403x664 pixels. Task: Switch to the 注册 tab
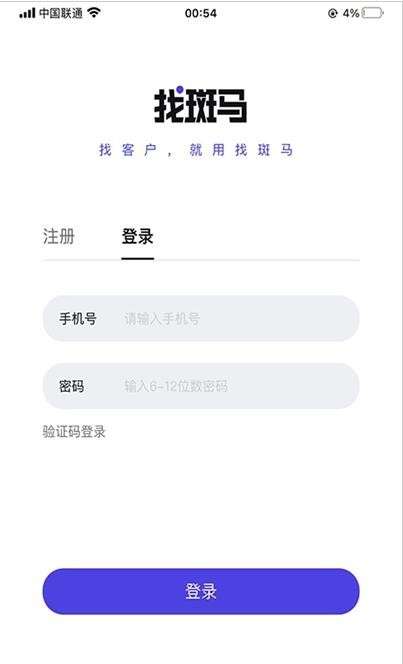[x=58, y=236]
